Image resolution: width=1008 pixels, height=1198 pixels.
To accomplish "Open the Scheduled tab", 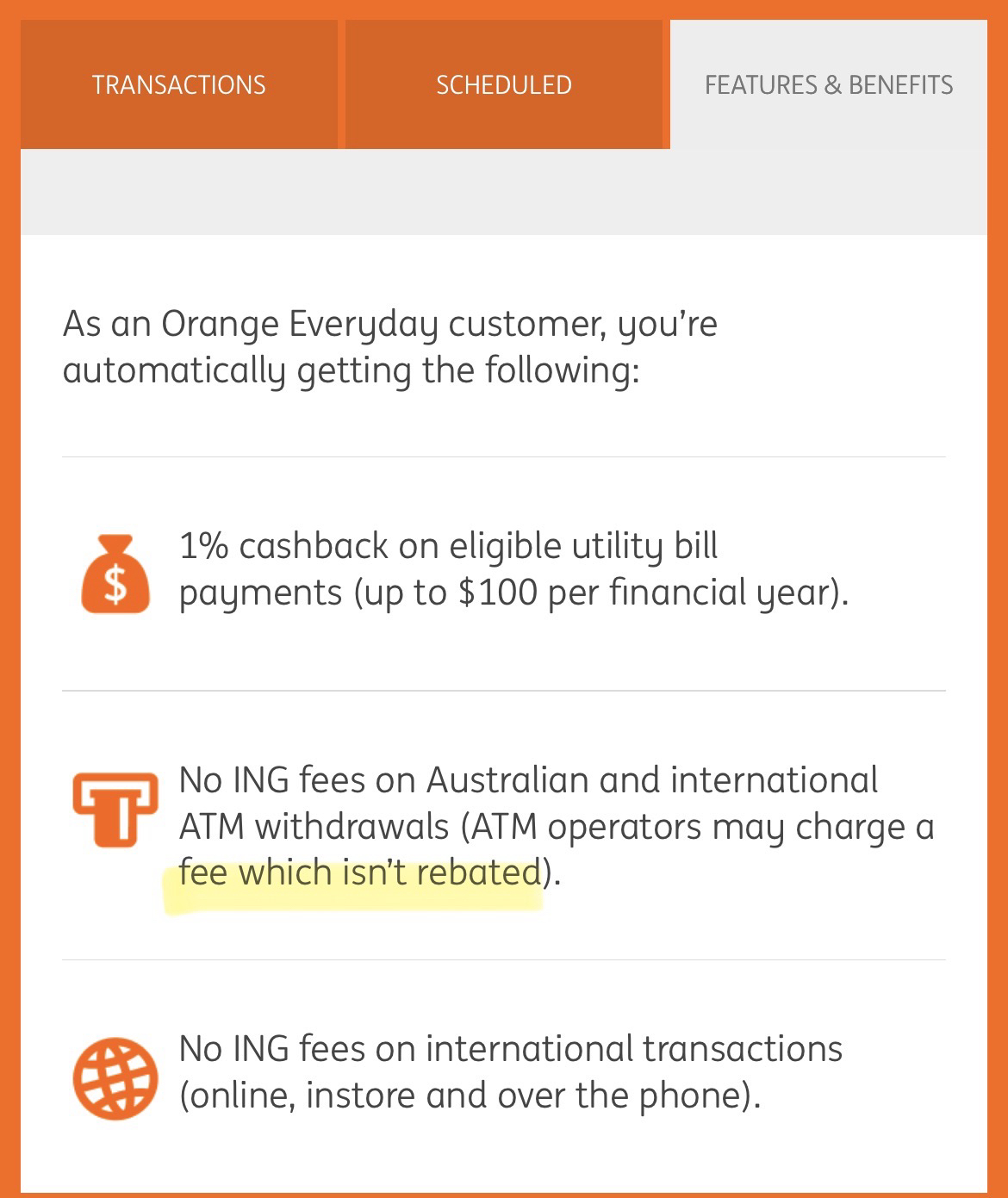I will tap(504, 84).
